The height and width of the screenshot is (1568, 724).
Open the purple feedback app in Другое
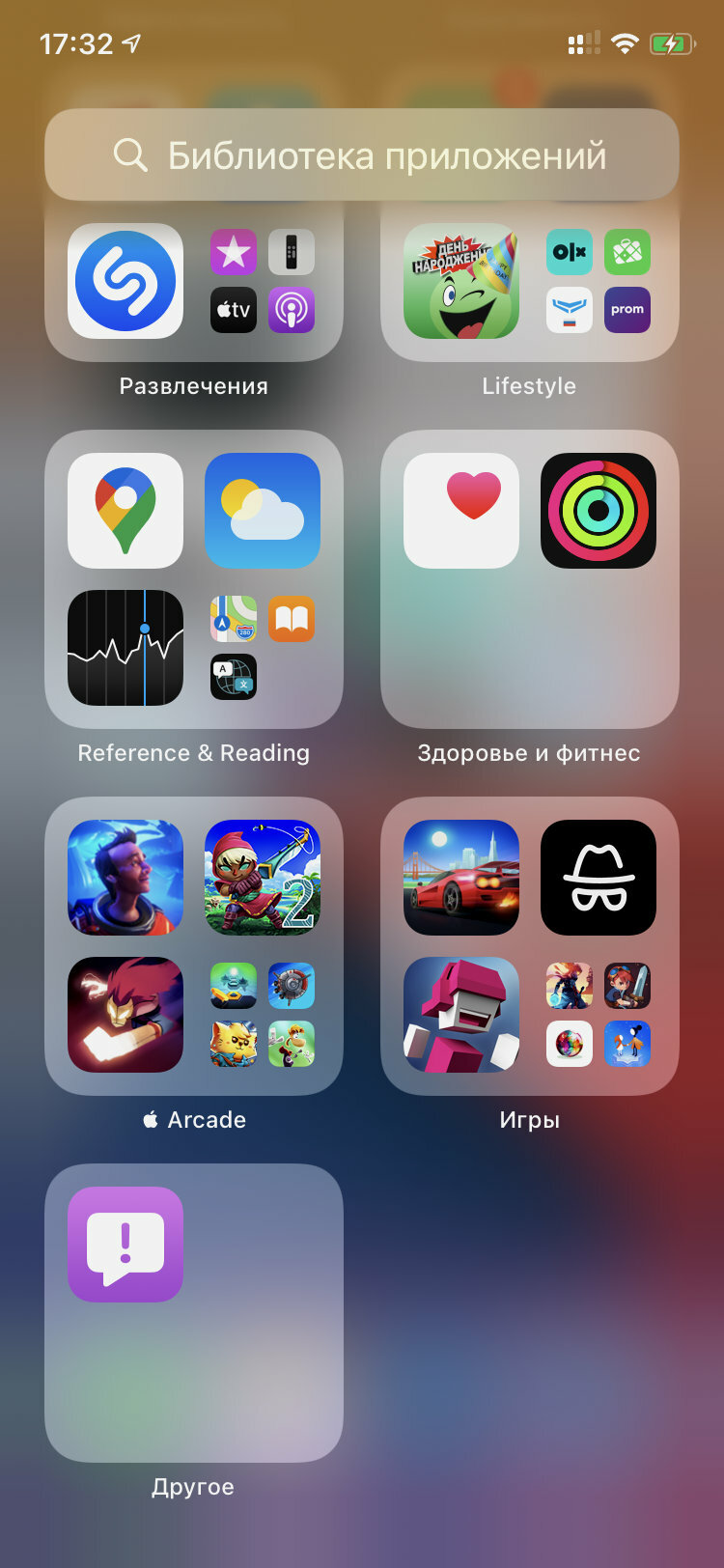click(x=125, y=1245)
